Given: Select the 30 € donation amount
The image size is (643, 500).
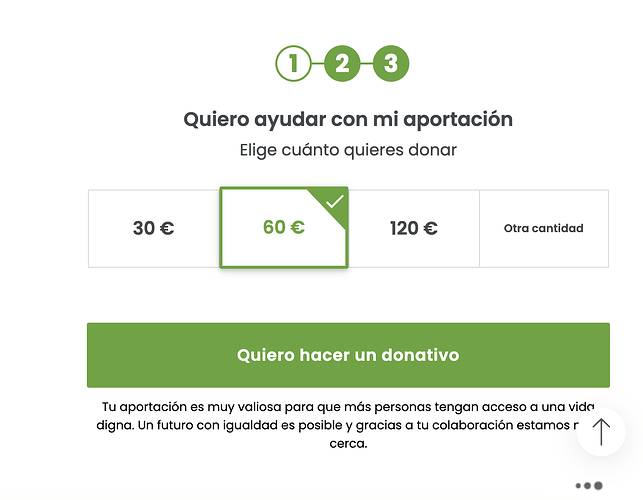Looking at the screenshot, I should click(x=153, y=228).
